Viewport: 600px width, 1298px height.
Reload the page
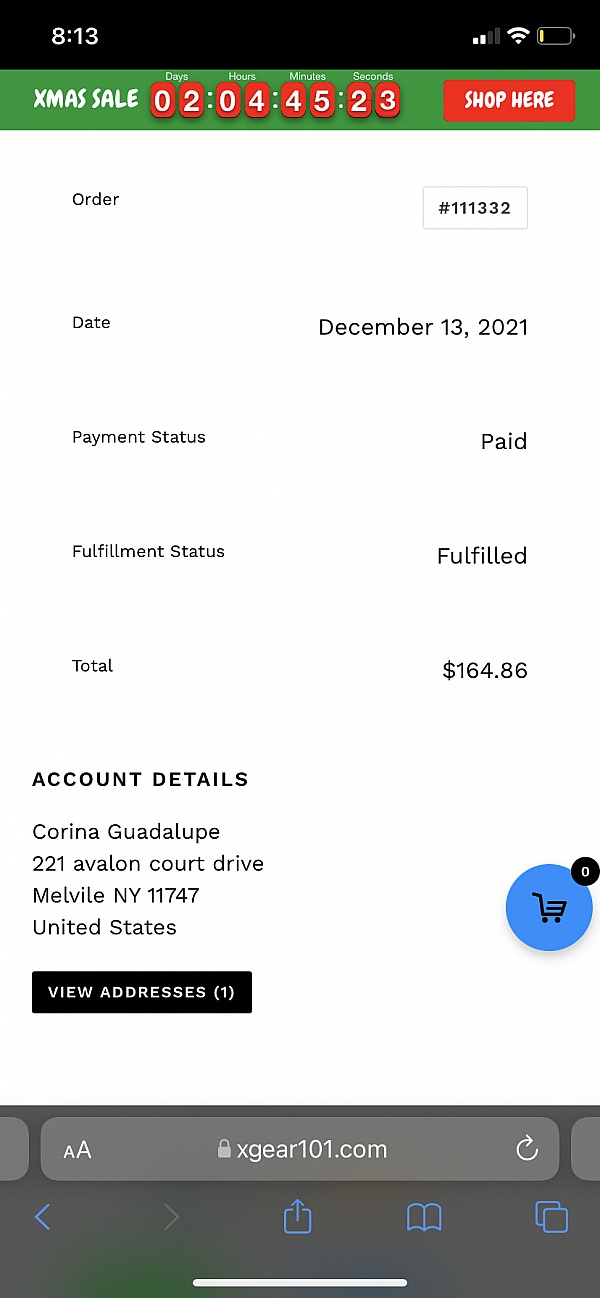coord(527,1149)
